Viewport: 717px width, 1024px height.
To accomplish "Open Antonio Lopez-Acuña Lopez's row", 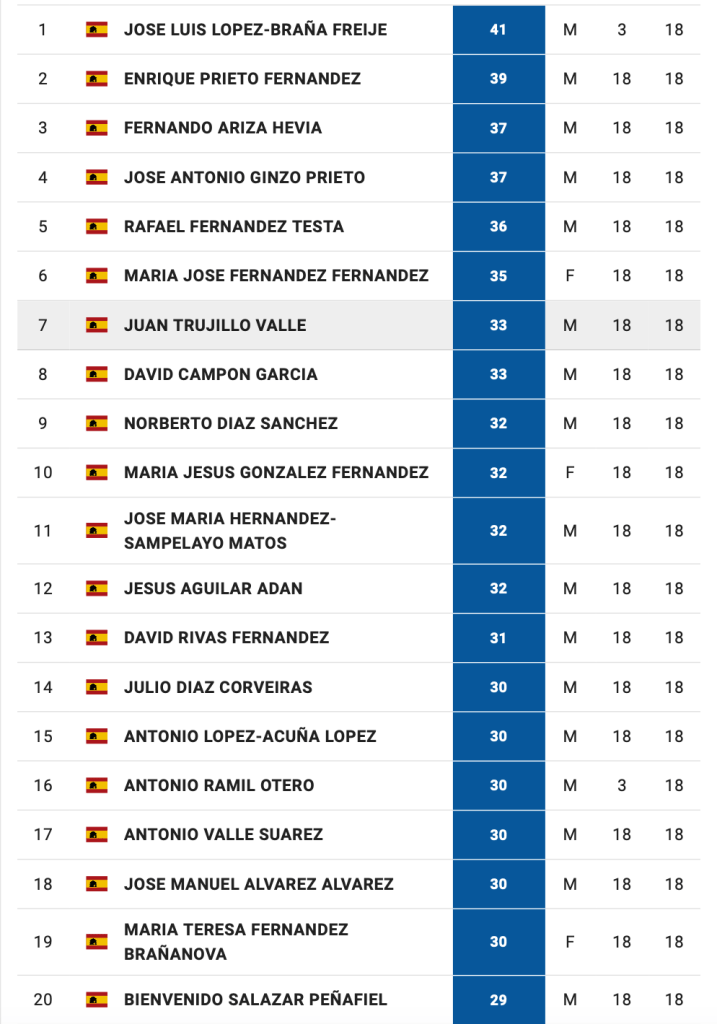I will coord(249,736).
